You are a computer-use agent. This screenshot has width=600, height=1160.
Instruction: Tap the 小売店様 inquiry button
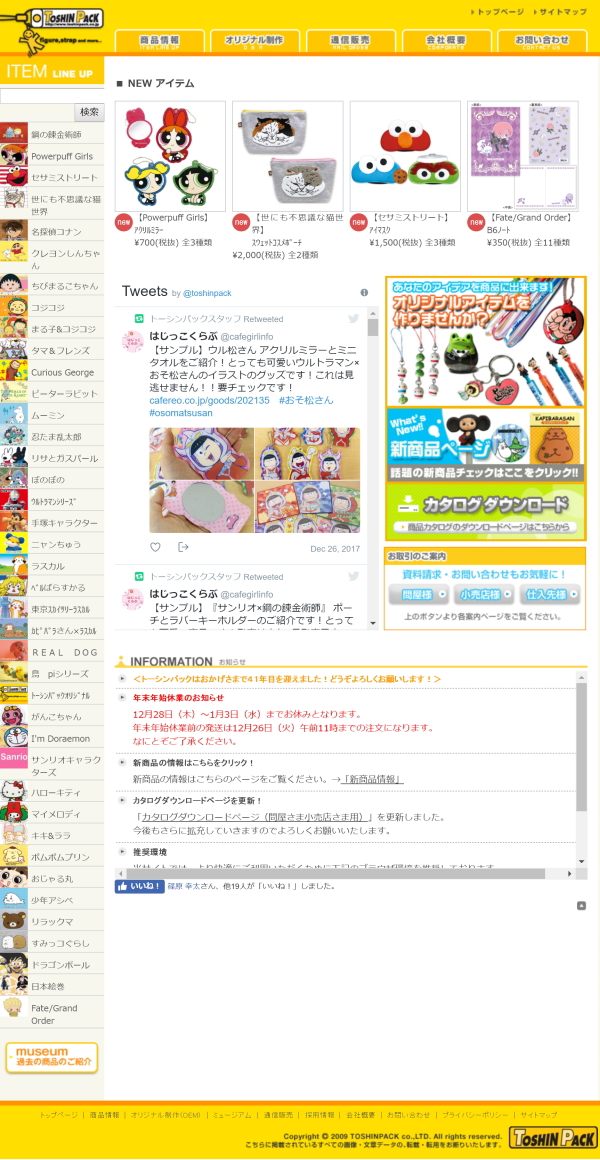tap(484, 595)
